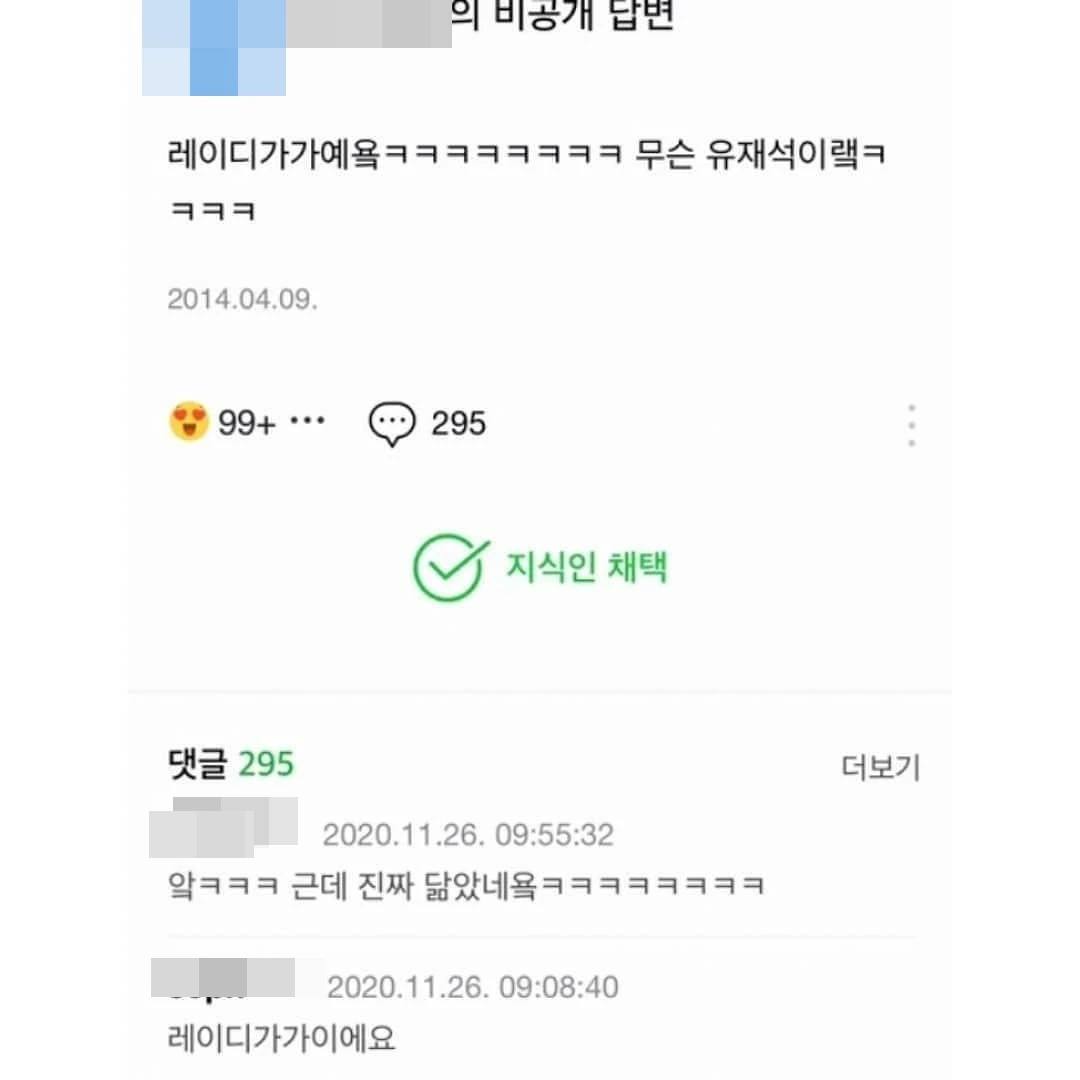Open the answer's three-dot overflow menu
1080x1080 pixels.
(911, 426)
